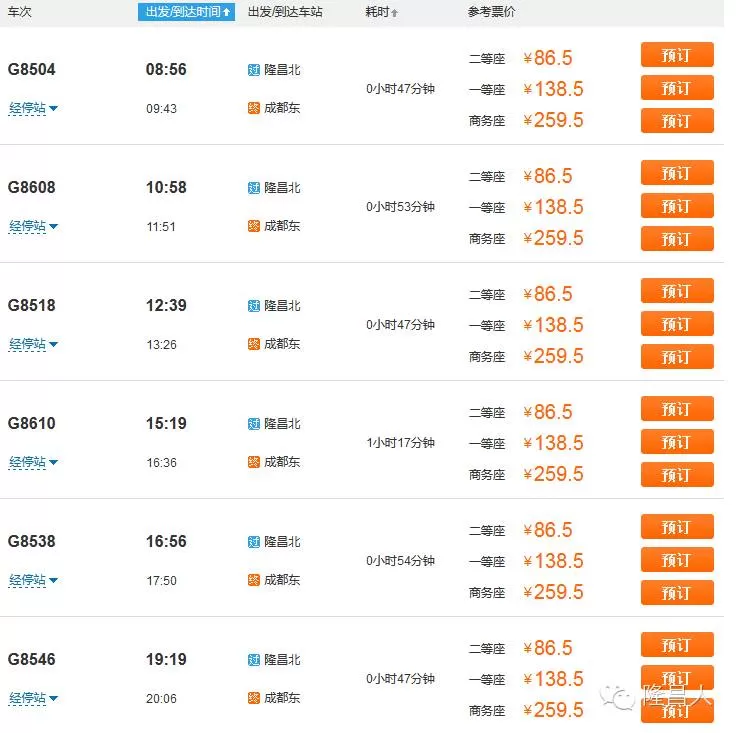Image resolution: width=736 pixels, height=733 pixels.
Task: Book 一等座 on train G8518
Action: click(677, 324)
